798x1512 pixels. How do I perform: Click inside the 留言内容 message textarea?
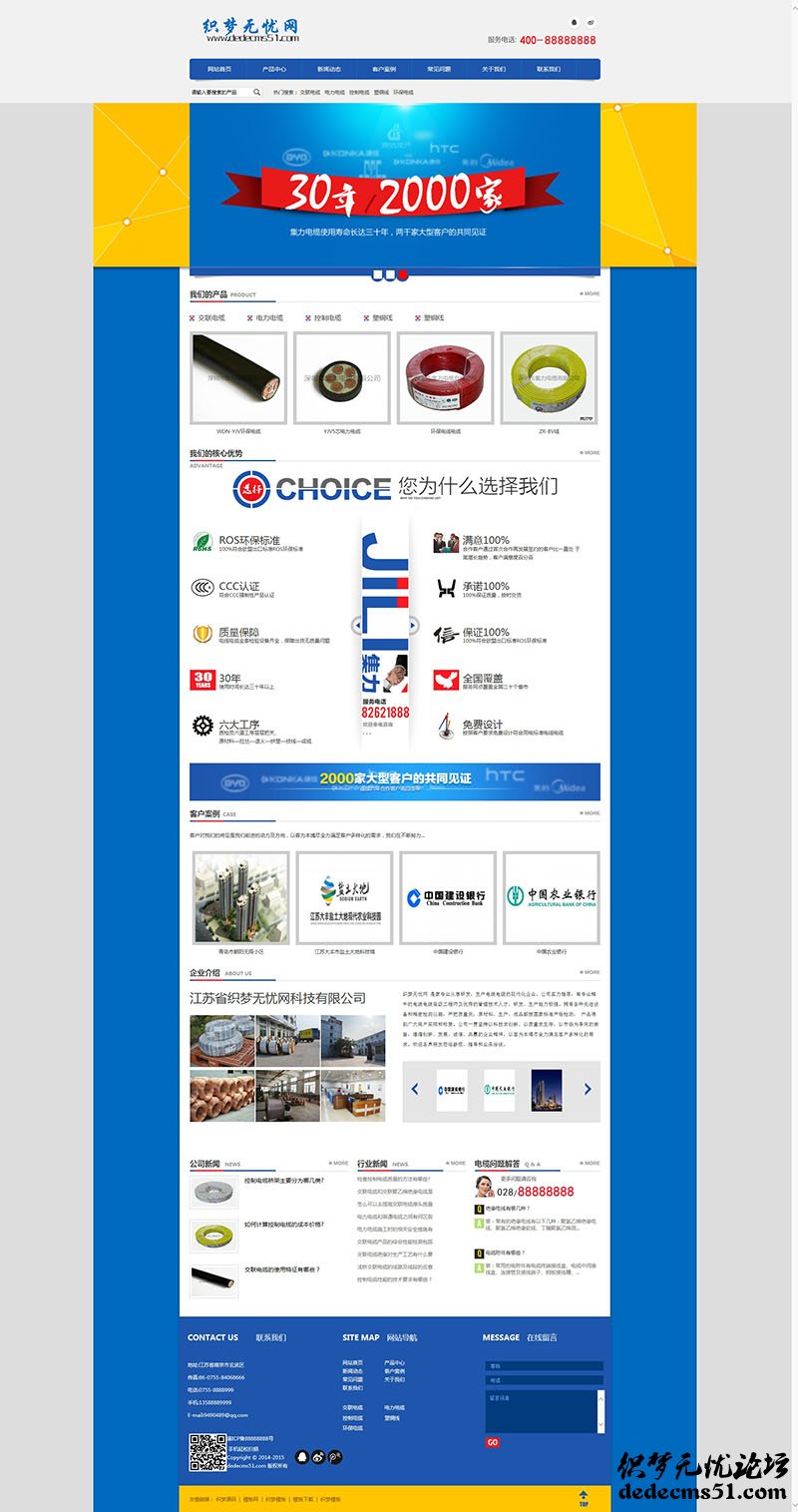point(539,1410)
